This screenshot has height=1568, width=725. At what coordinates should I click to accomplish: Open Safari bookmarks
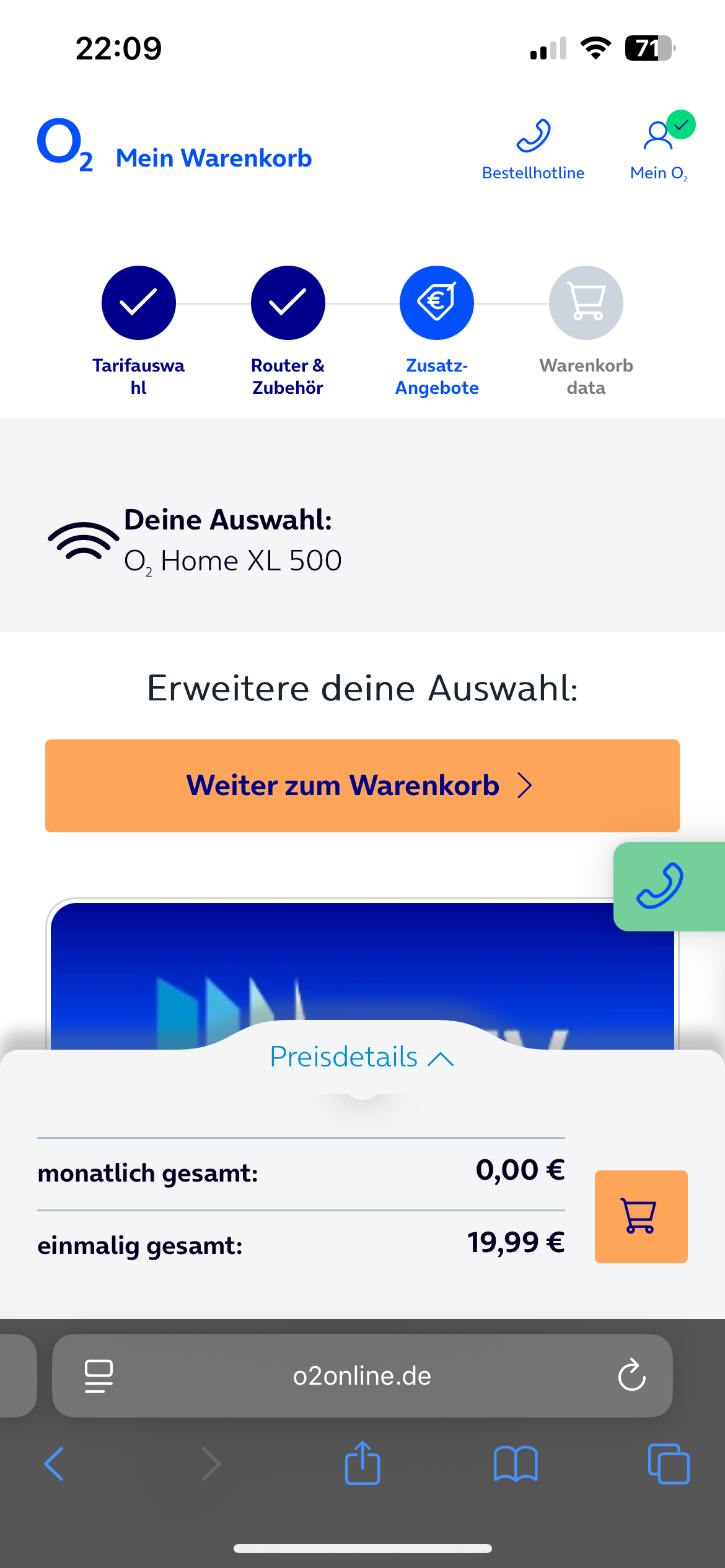(x=516, y=1465)
